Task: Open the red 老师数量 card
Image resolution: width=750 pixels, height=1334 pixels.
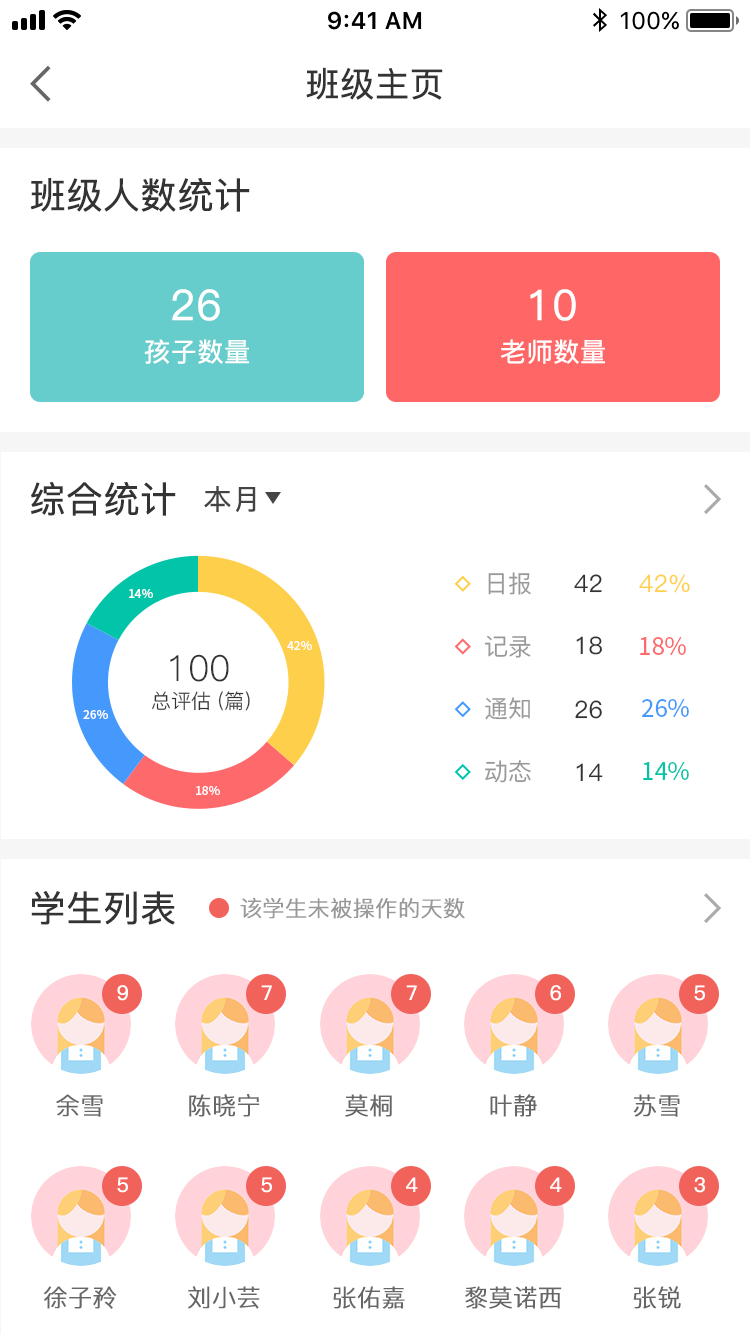Action: click(x=553, y=326)
